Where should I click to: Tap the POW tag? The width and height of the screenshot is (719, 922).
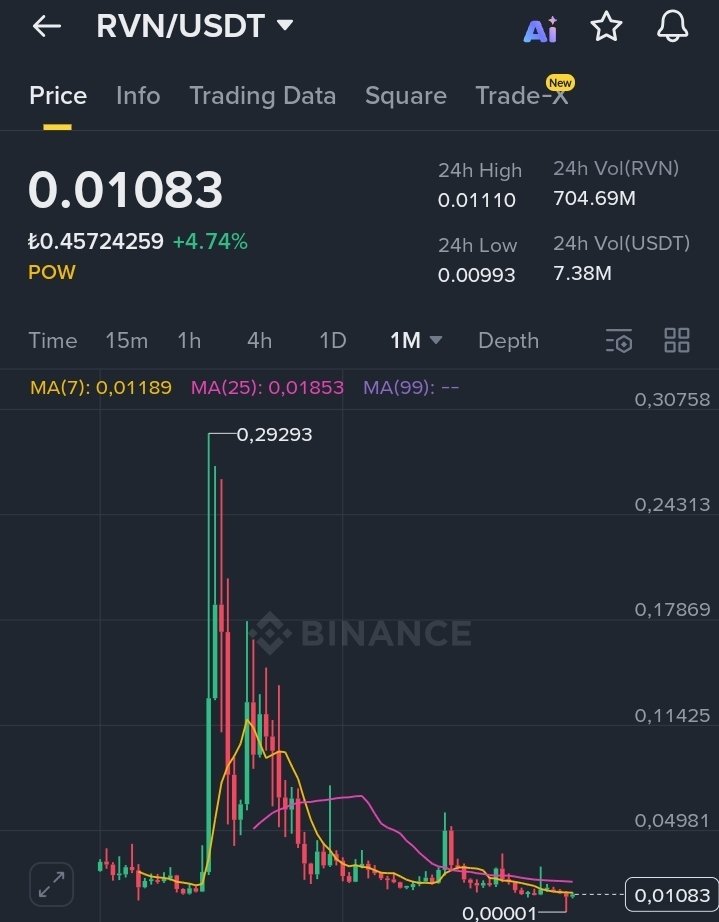pyautogui.click(x=52, y=272)
